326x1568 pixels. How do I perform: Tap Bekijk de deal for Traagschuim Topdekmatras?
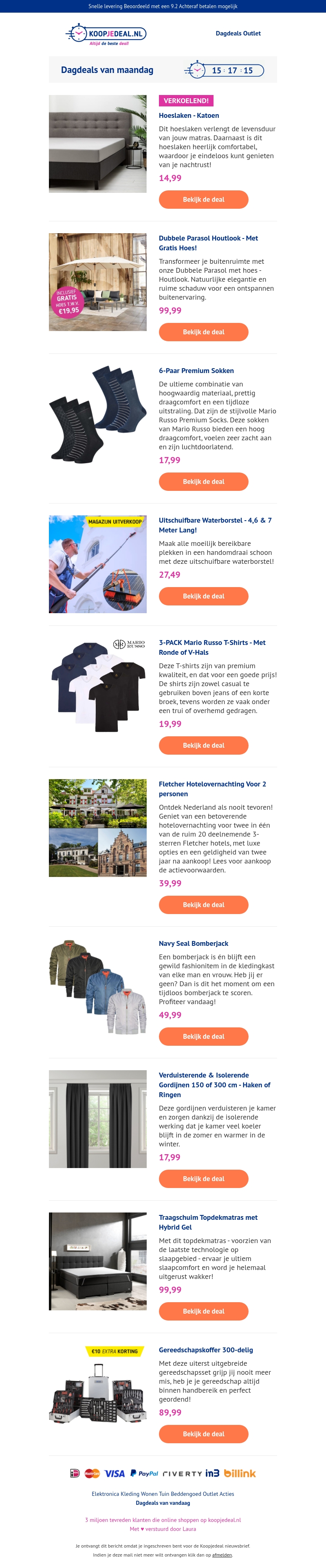203,1311
